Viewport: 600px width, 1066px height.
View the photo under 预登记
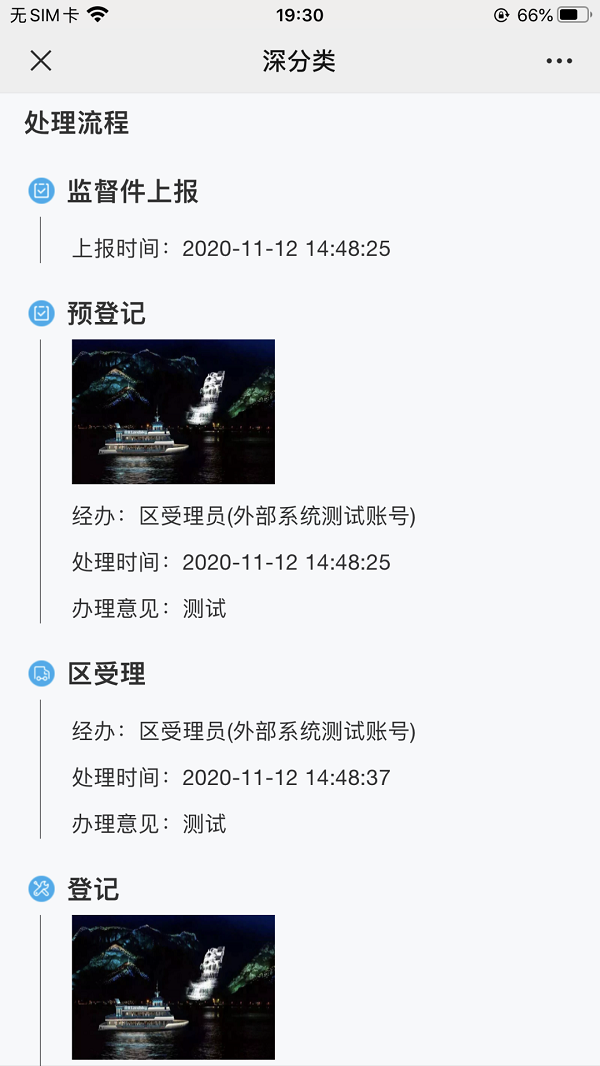pyautogui.click(x=173, y=412)
